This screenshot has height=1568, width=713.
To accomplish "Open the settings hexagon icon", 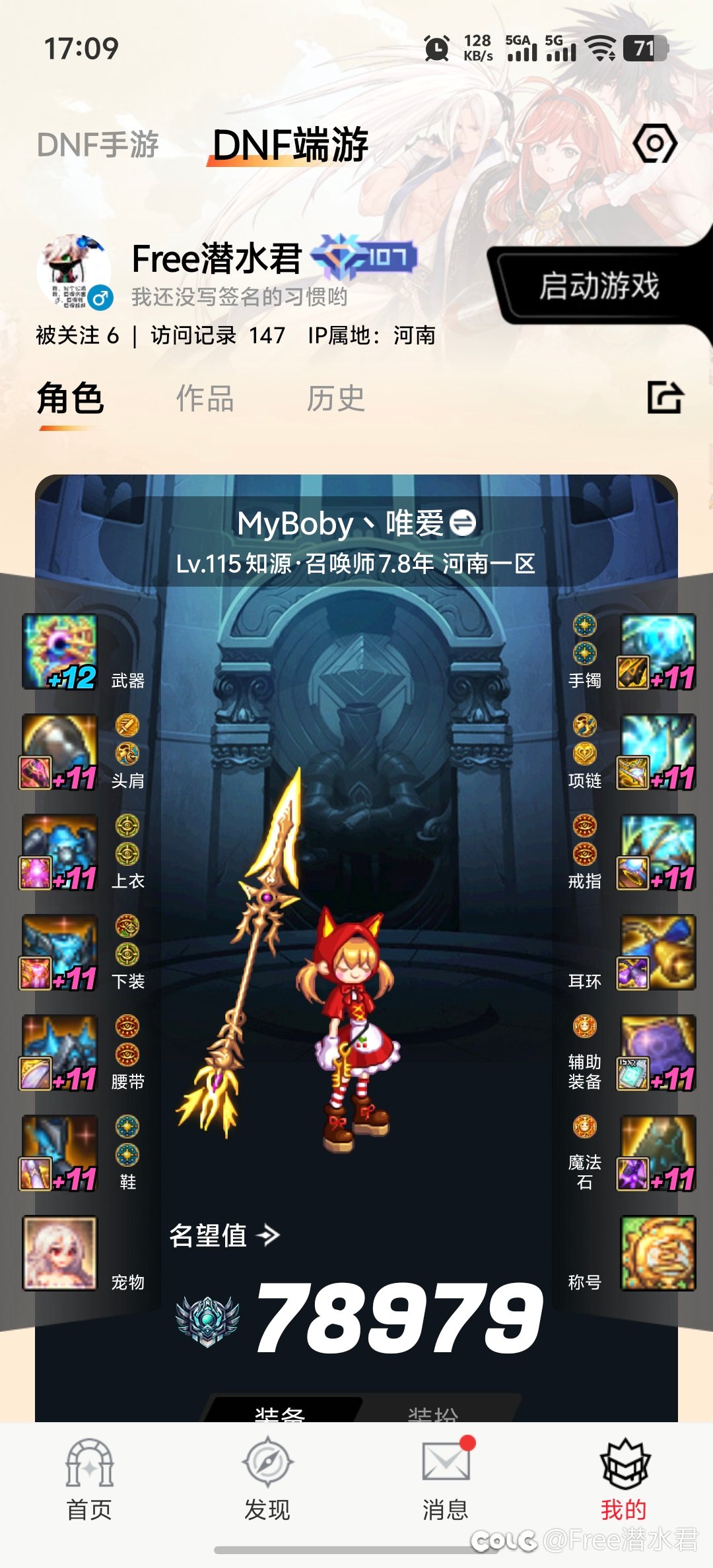I will (654, 143).
